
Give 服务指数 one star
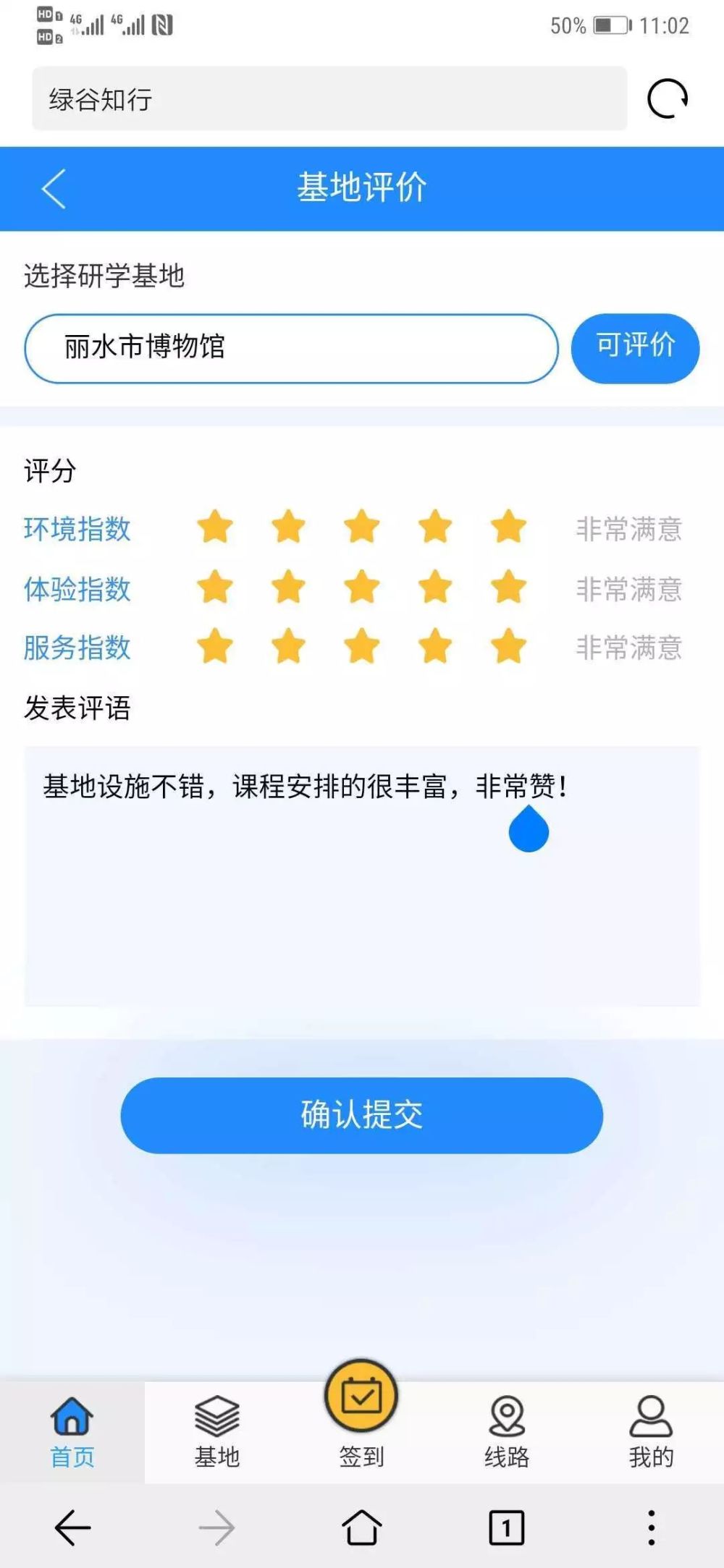[x=215, y=646]
